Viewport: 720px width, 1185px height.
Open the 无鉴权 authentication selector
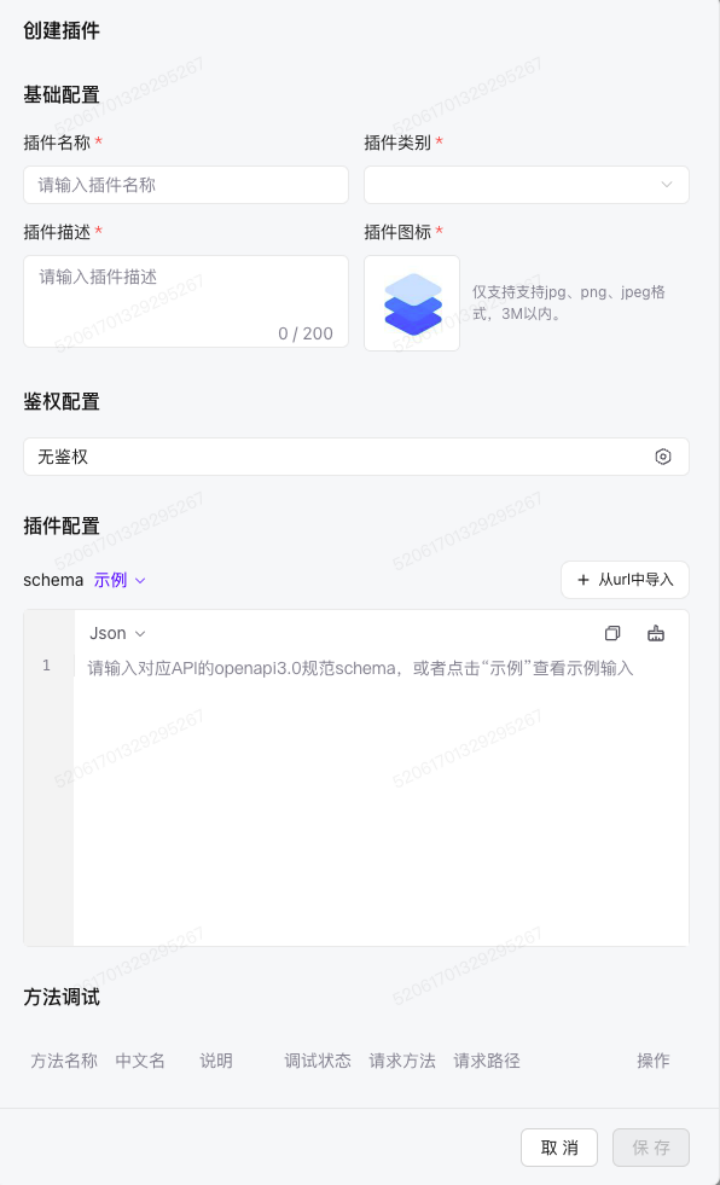[x=355, y=457]
